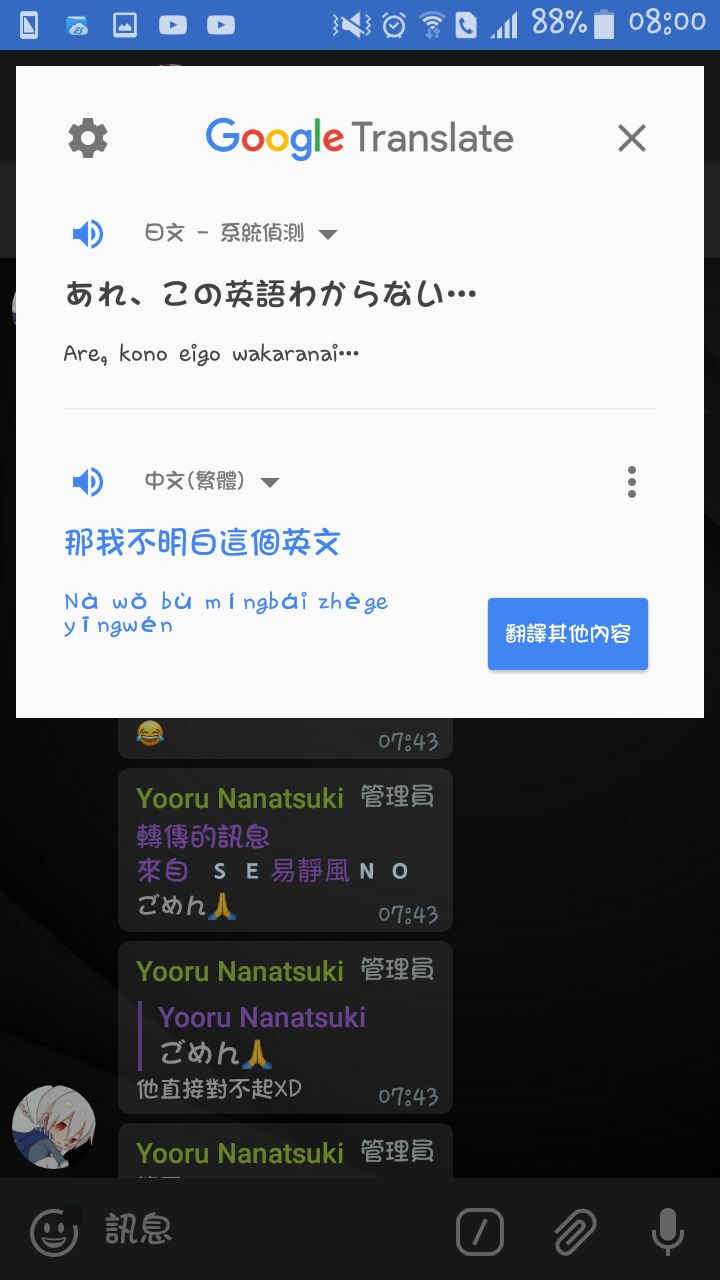
Task: Open the quoted Yooru Nanatsuki ごめん reply
Action: click(x=262, y=1035)
